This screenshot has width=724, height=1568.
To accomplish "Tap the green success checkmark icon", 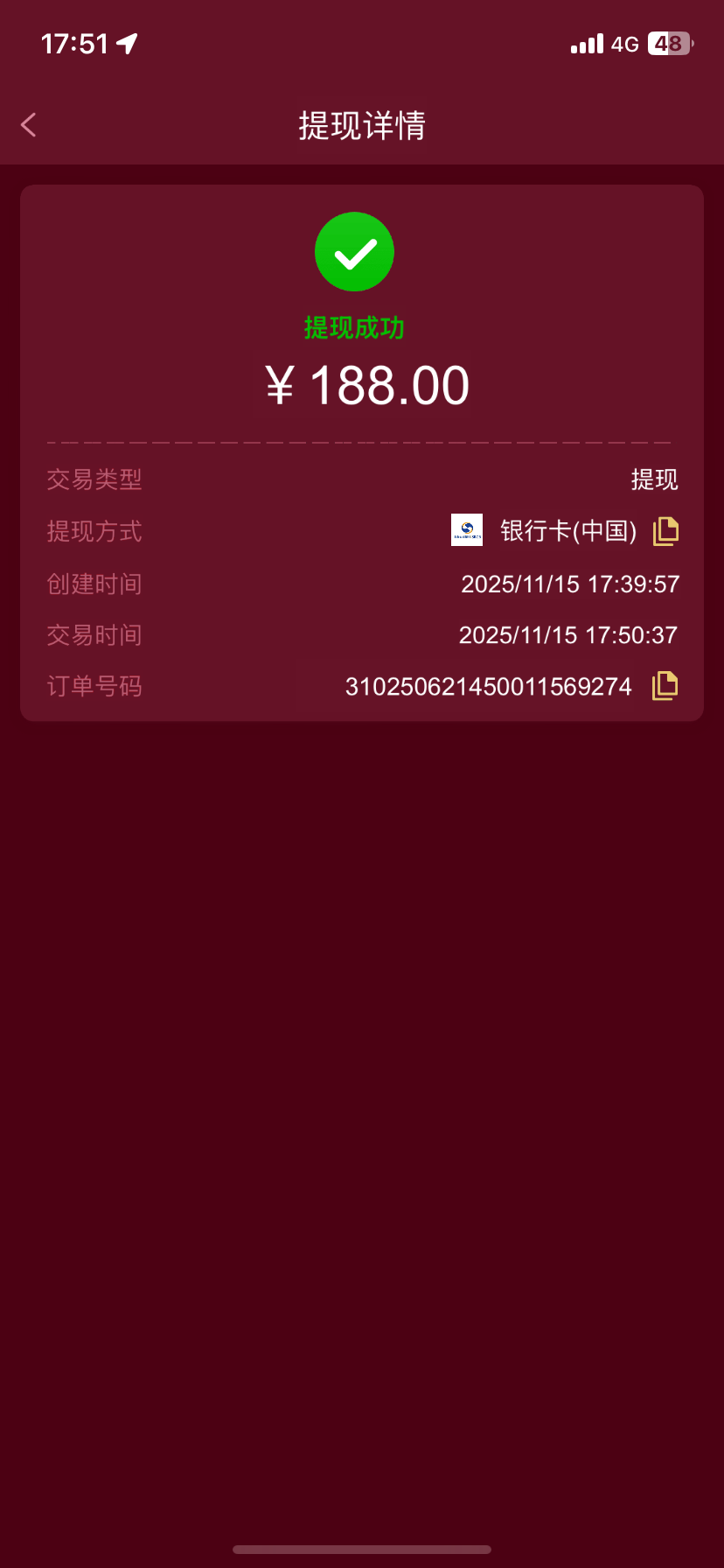I will click(353, 251).
